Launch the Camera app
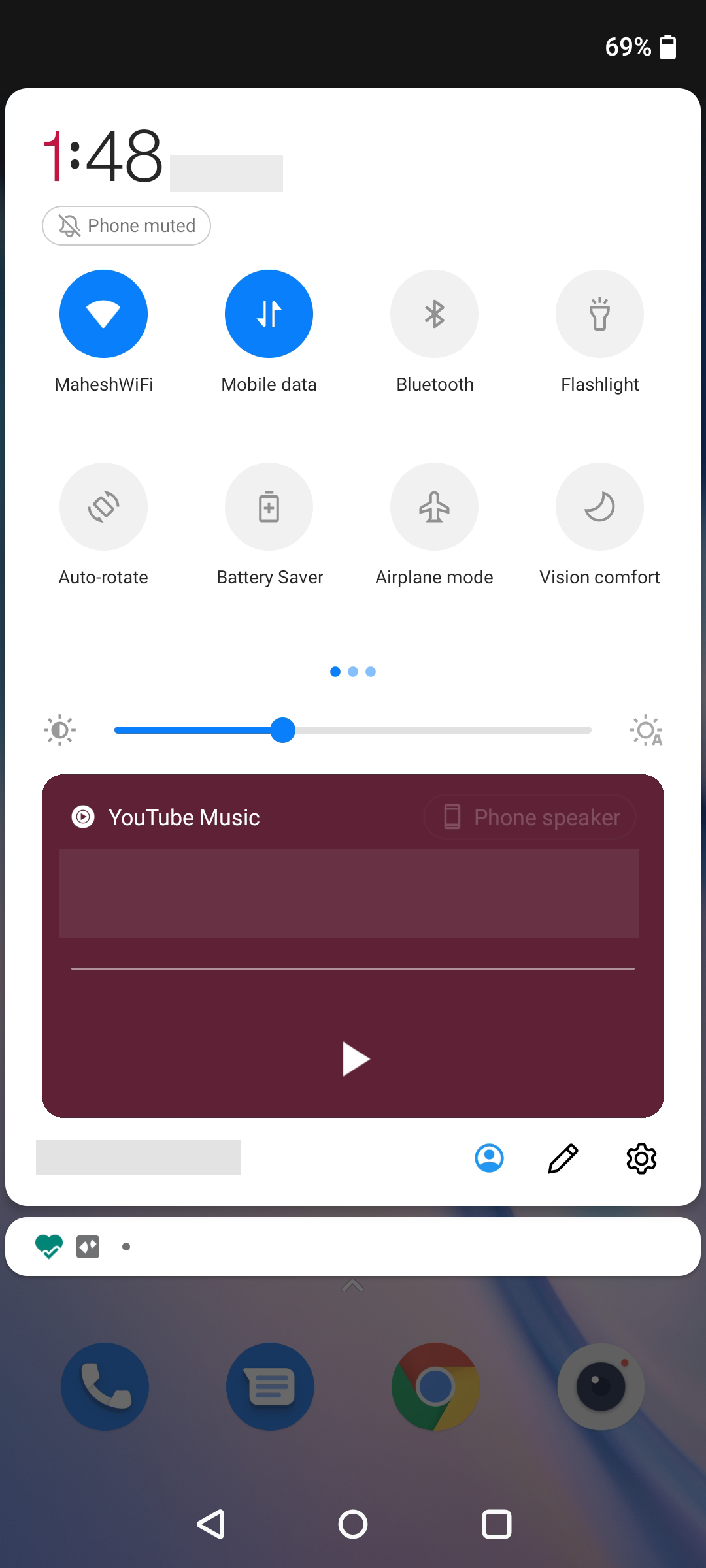Screen dimensions: 706x1568 pos(600,1386)
